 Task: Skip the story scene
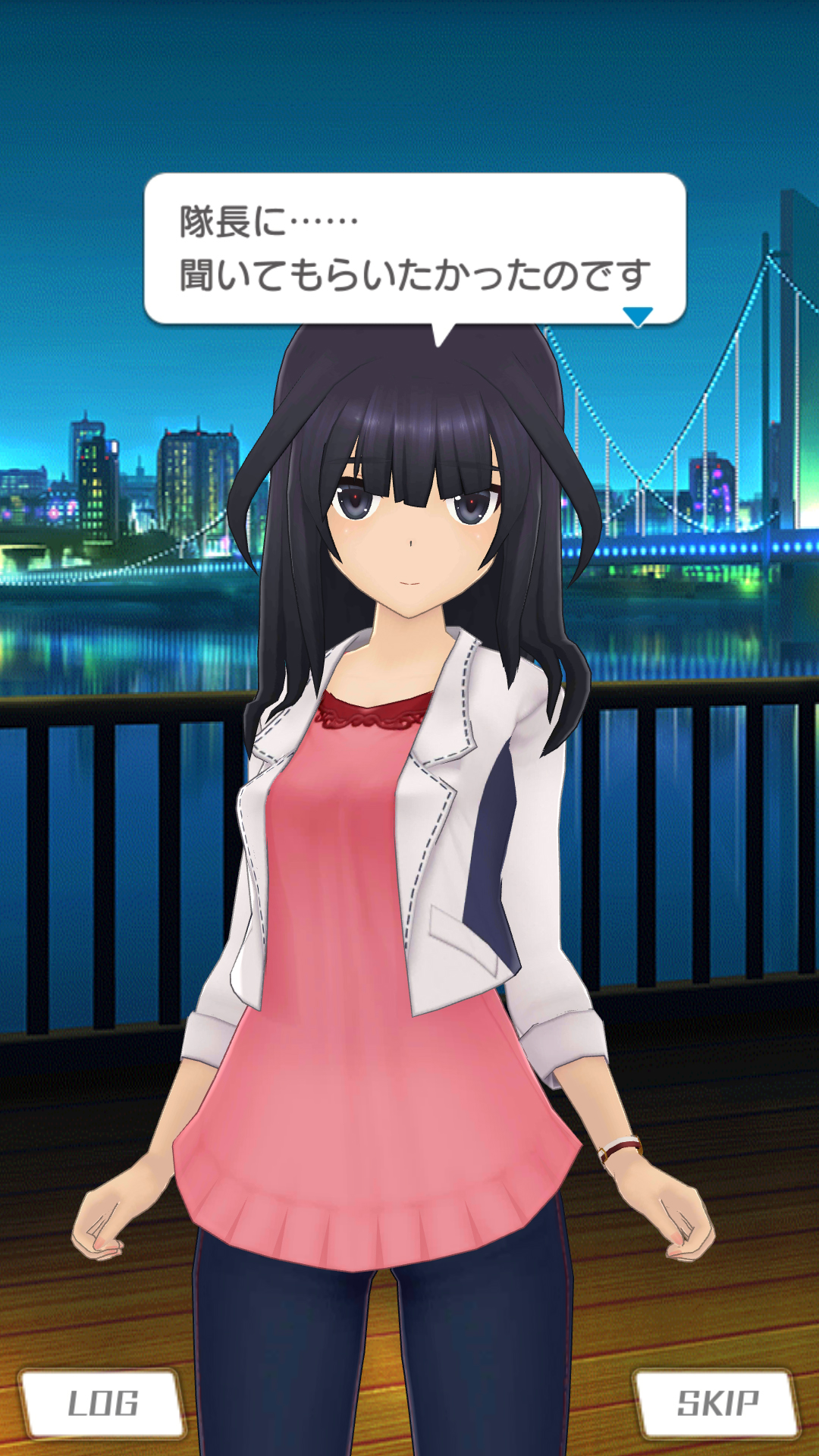(x=717, y=1404)
